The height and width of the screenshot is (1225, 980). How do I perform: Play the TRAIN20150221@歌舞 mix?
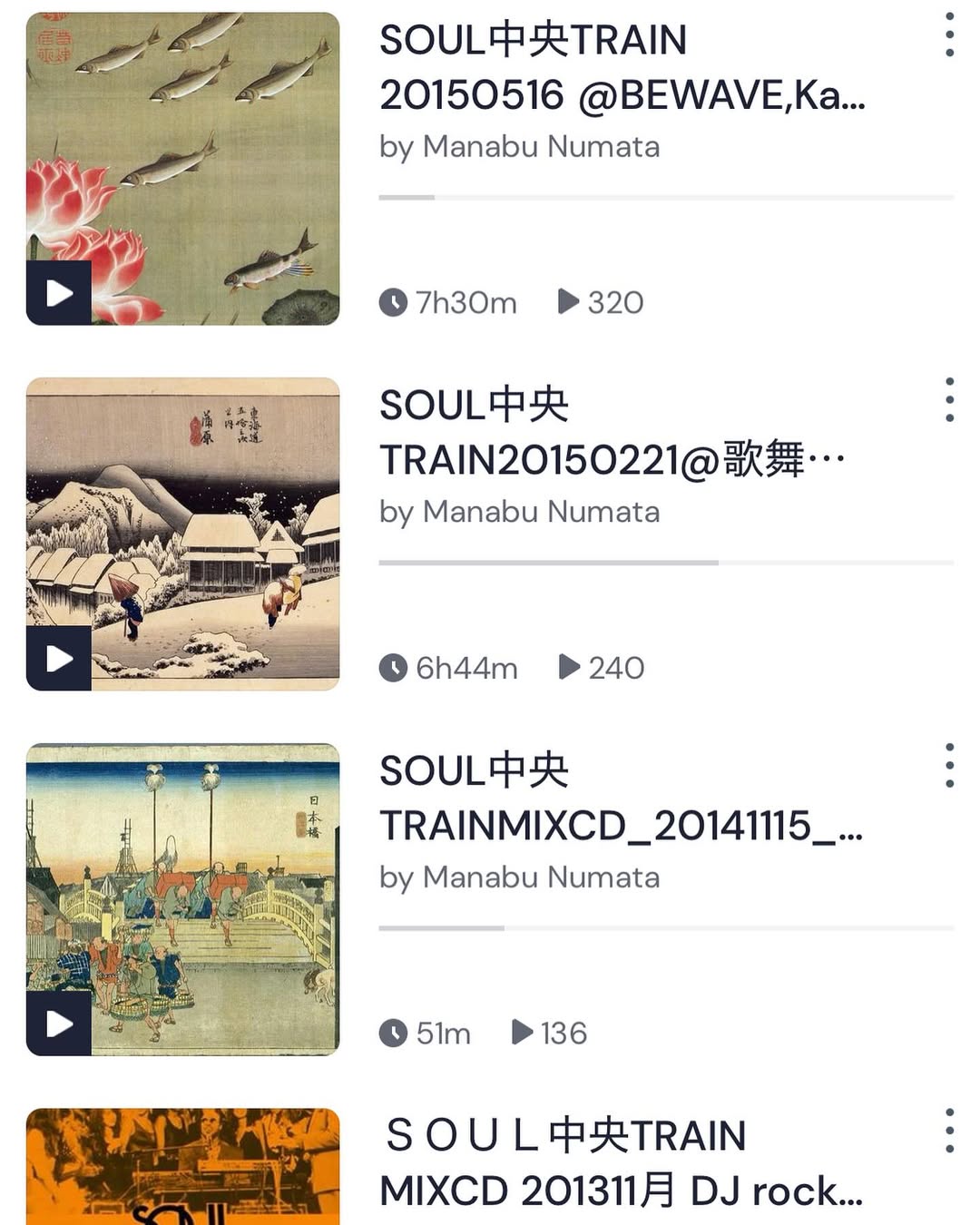click(59, 658)
